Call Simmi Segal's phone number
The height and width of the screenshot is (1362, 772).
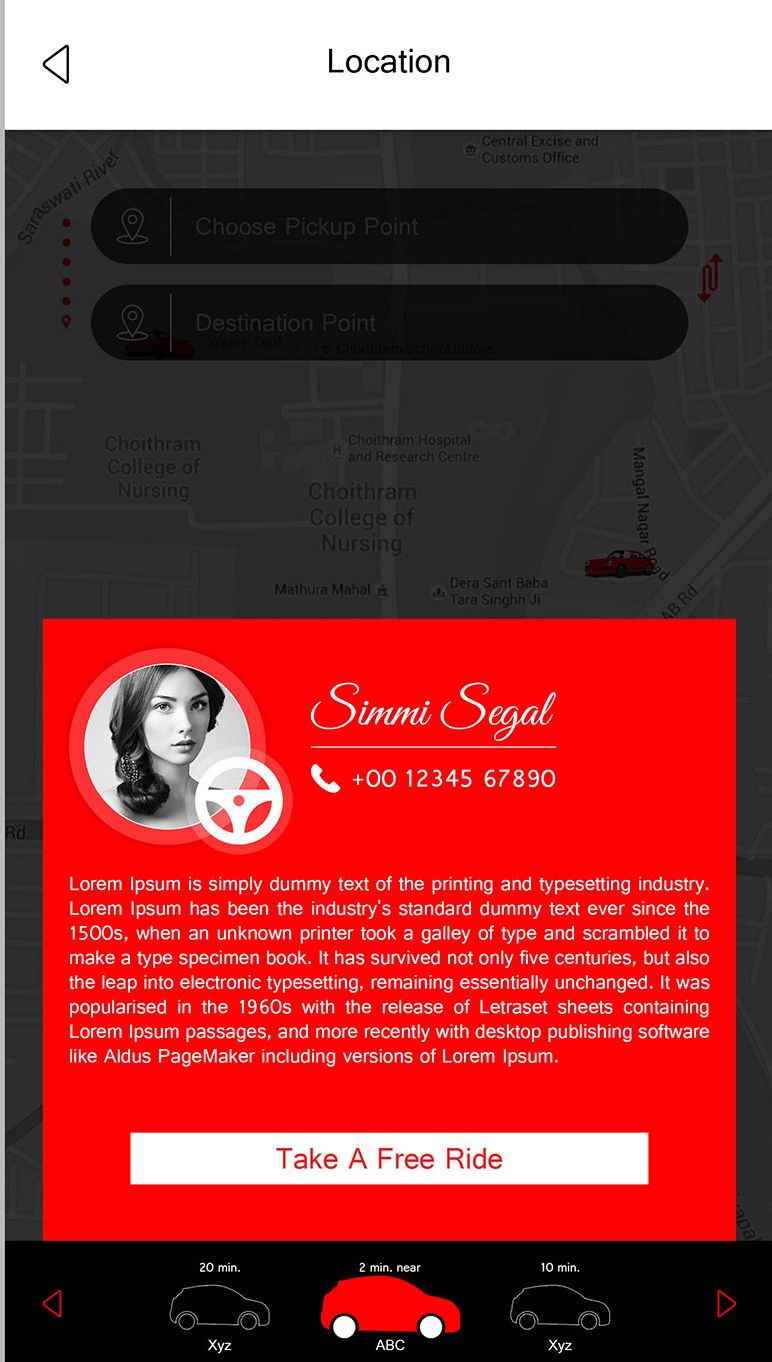click(x=433, y=778)
